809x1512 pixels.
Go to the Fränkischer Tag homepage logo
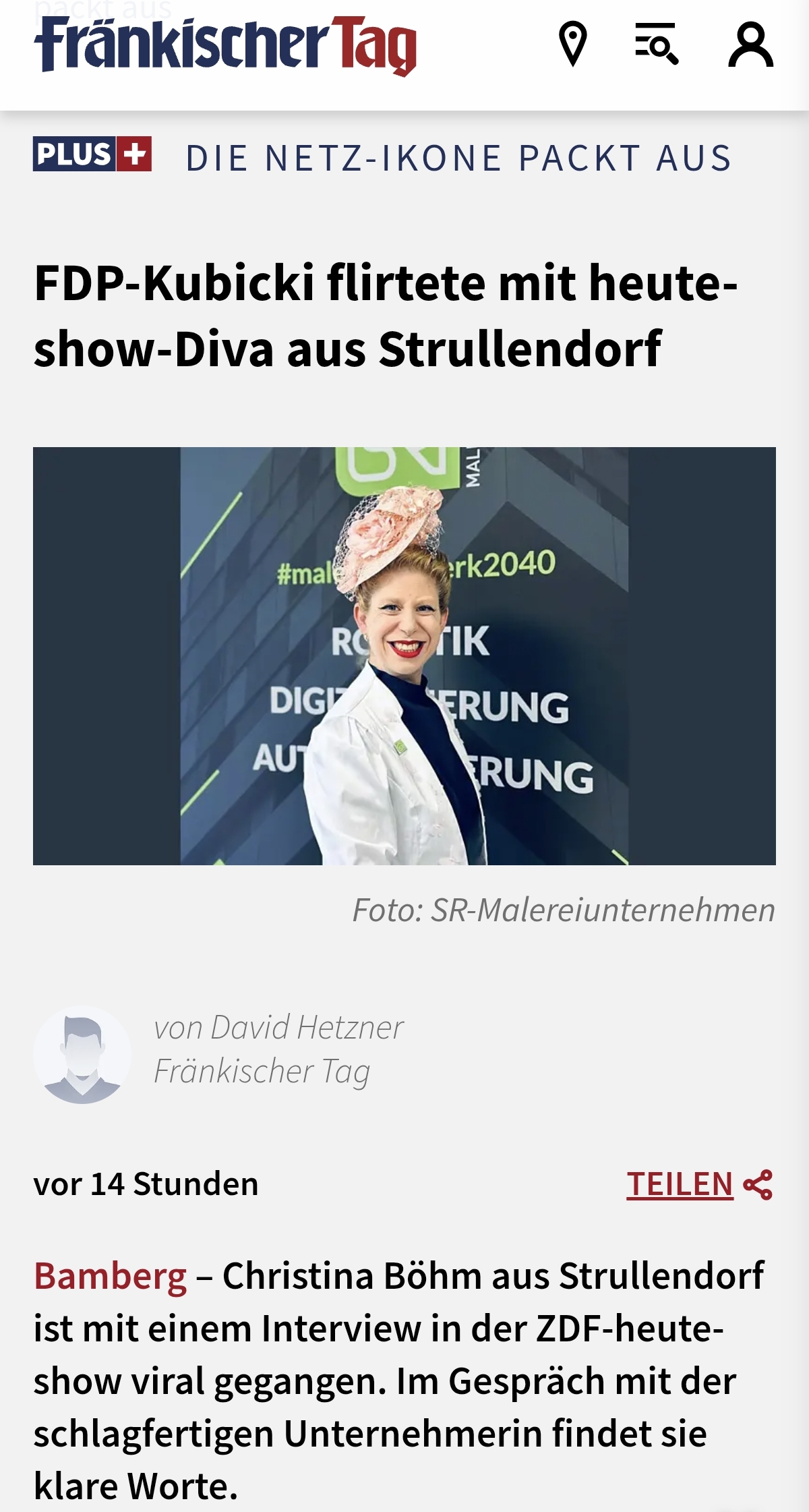[225, 45]
